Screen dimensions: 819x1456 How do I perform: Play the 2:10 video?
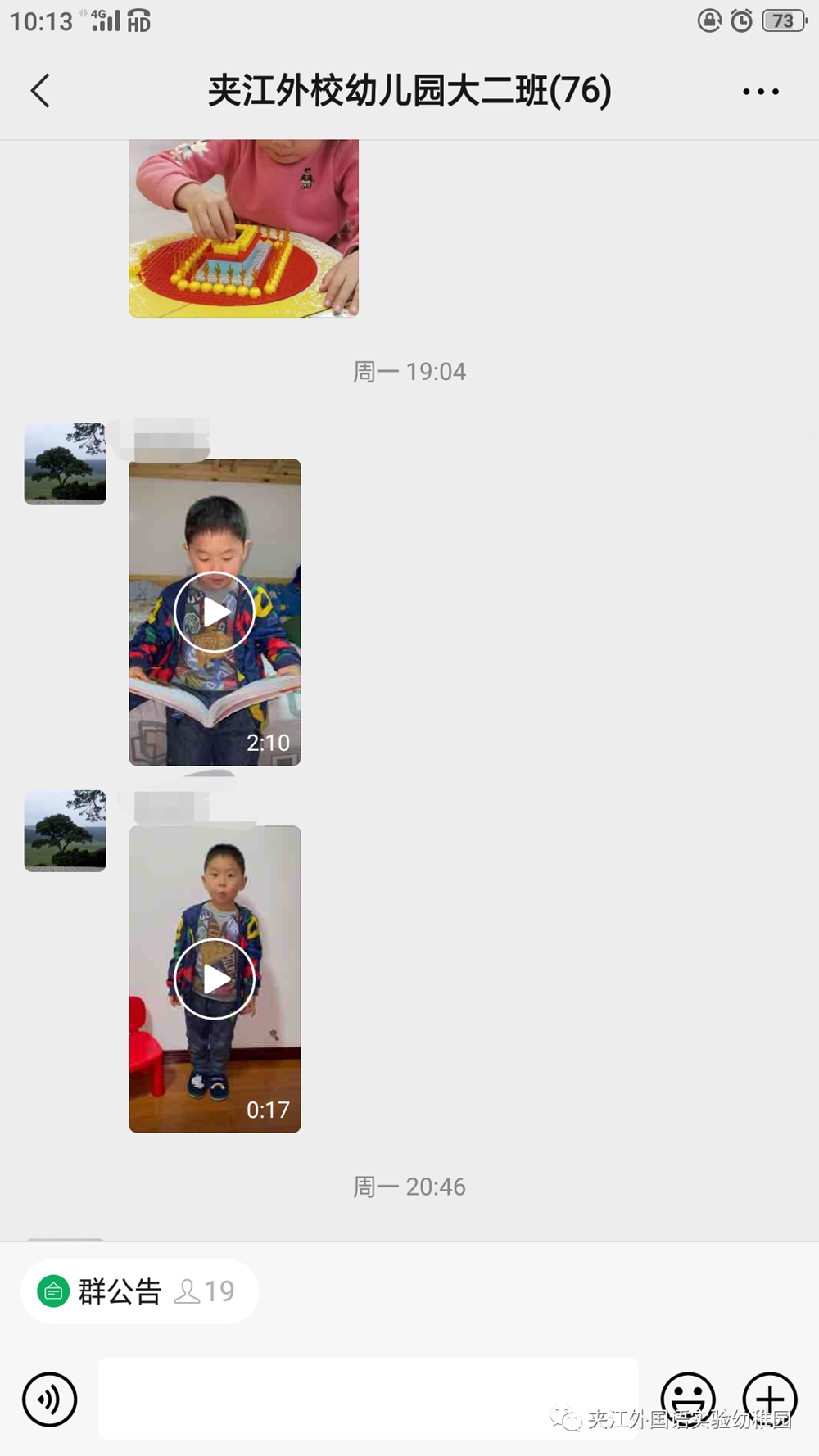[215, 612]
